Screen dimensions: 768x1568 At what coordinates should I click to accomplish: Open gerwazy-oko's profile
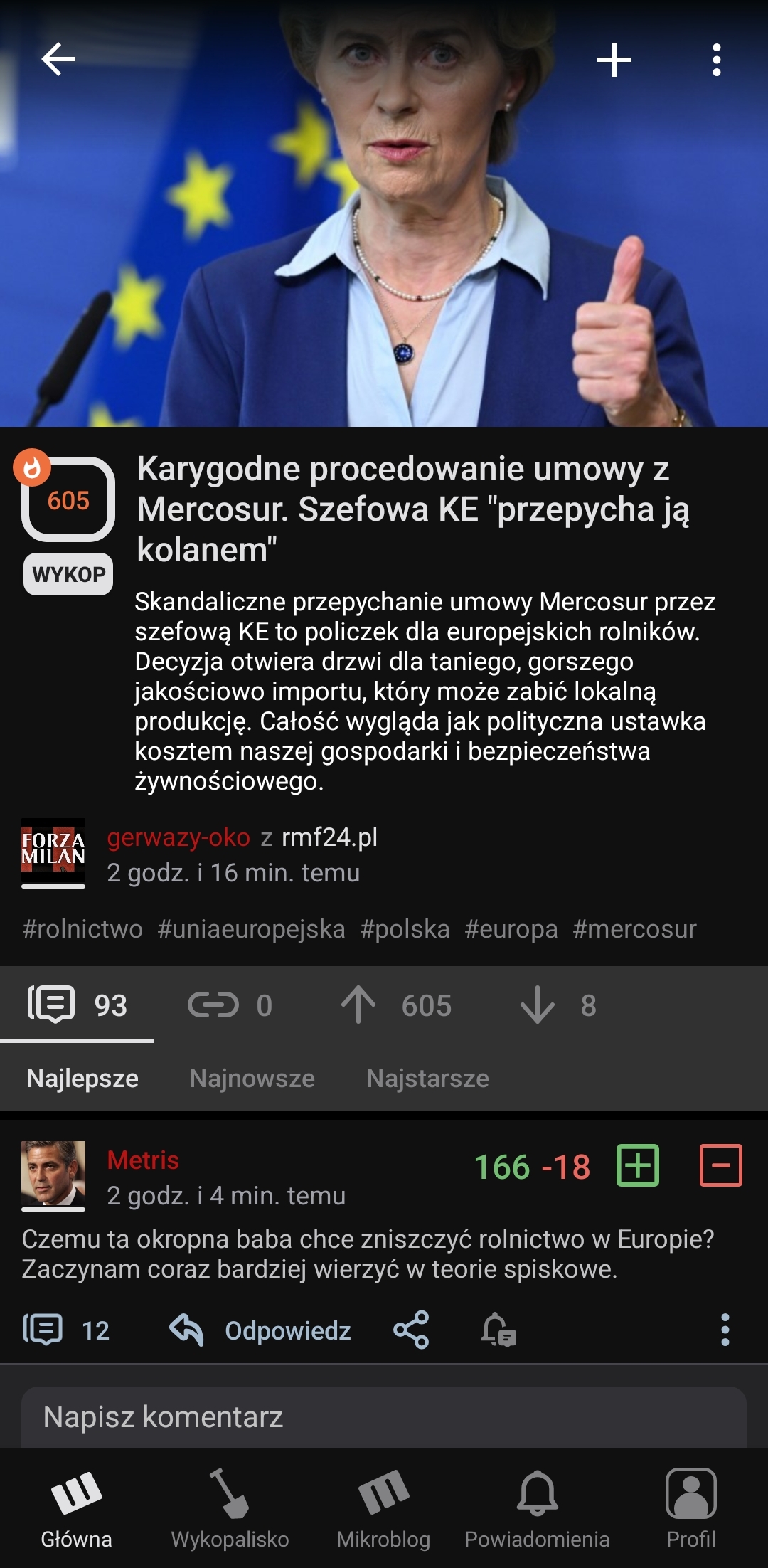click(178, 837)
